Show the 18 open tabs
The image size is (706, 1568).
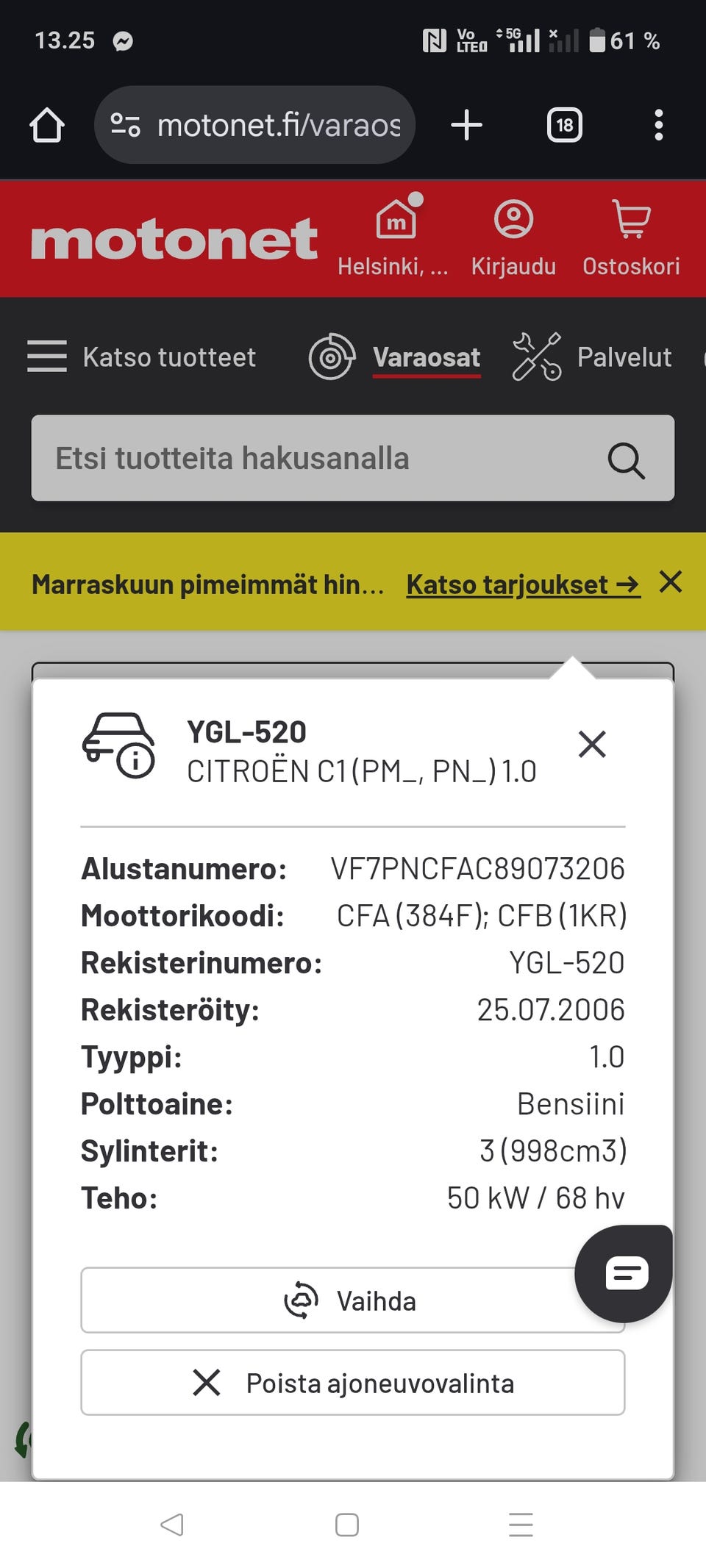point(564,125)
